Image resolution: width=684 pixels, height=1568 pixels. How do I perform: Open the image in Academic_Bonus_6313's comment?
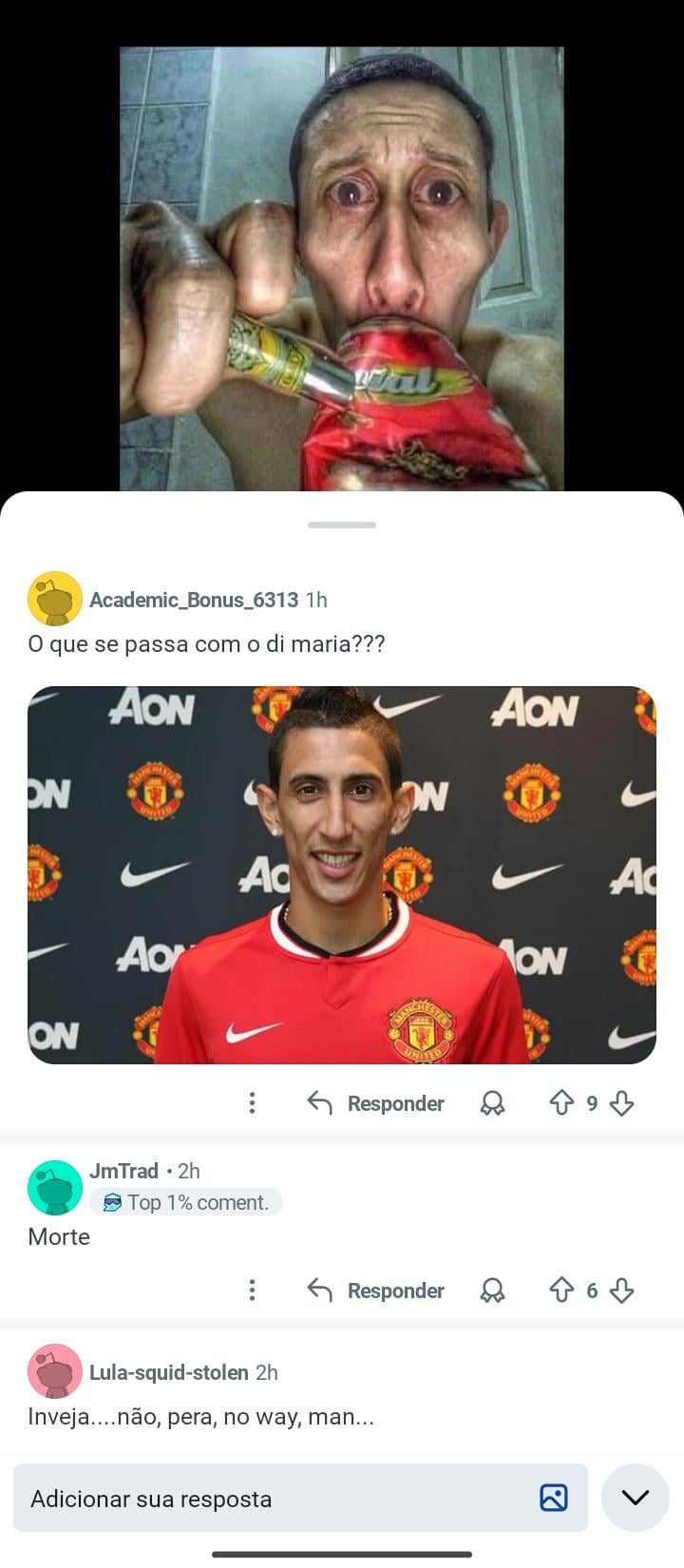pos(342,874)
